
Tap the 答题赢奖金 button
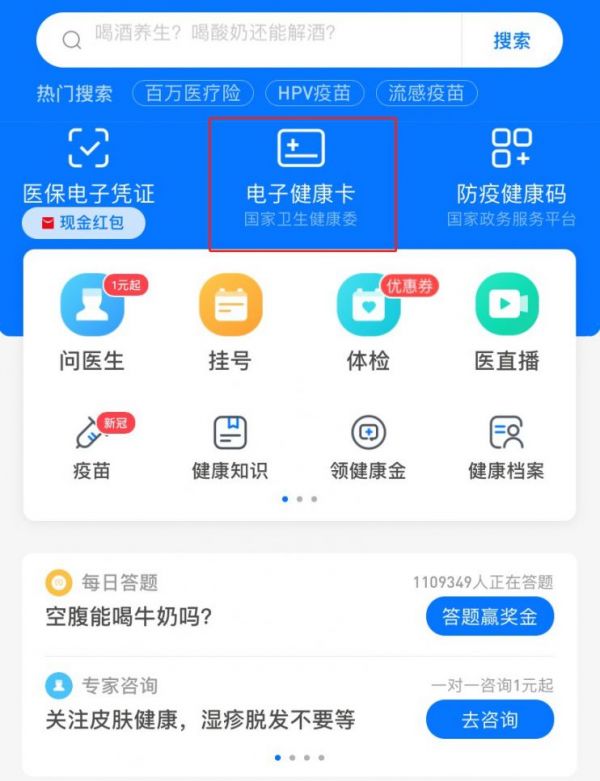pos(489,617)
